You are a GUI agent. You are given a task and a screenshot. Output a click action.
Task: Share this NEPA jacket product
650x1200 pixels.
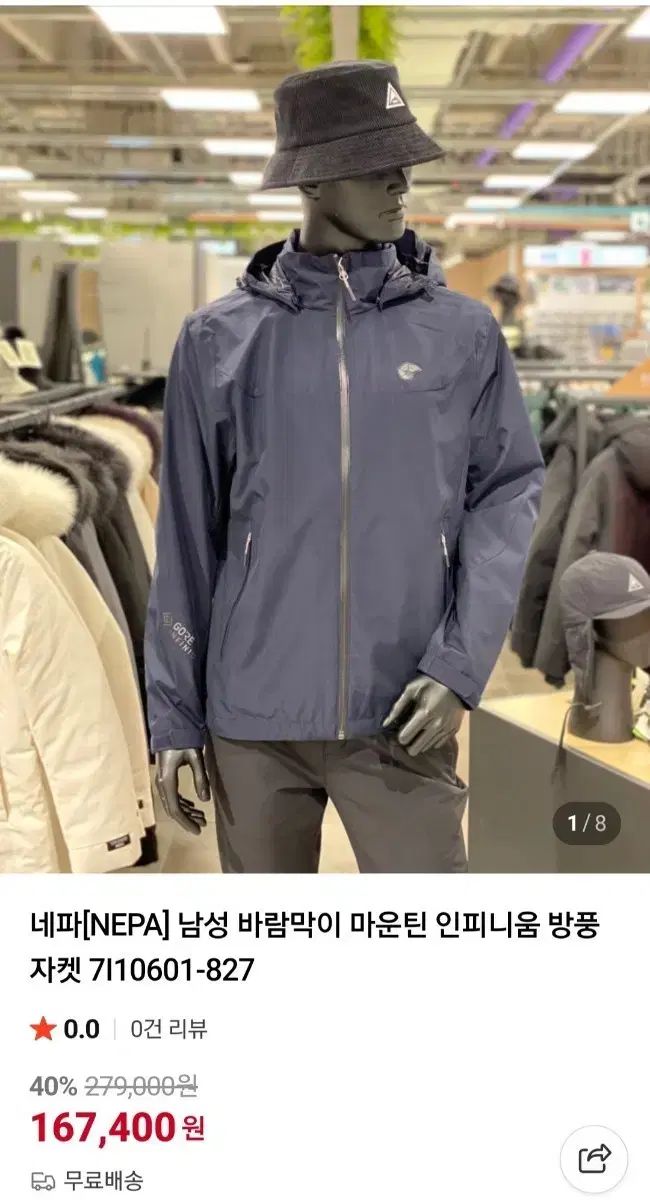click(594, 1159)
